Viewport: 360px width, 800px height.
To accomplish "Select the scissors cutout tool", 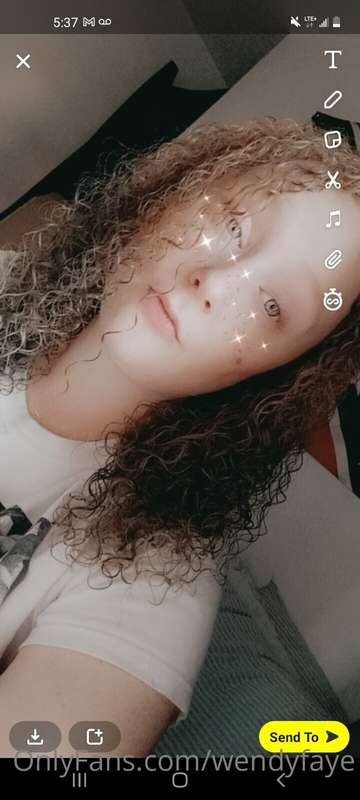I will point(332,180).
